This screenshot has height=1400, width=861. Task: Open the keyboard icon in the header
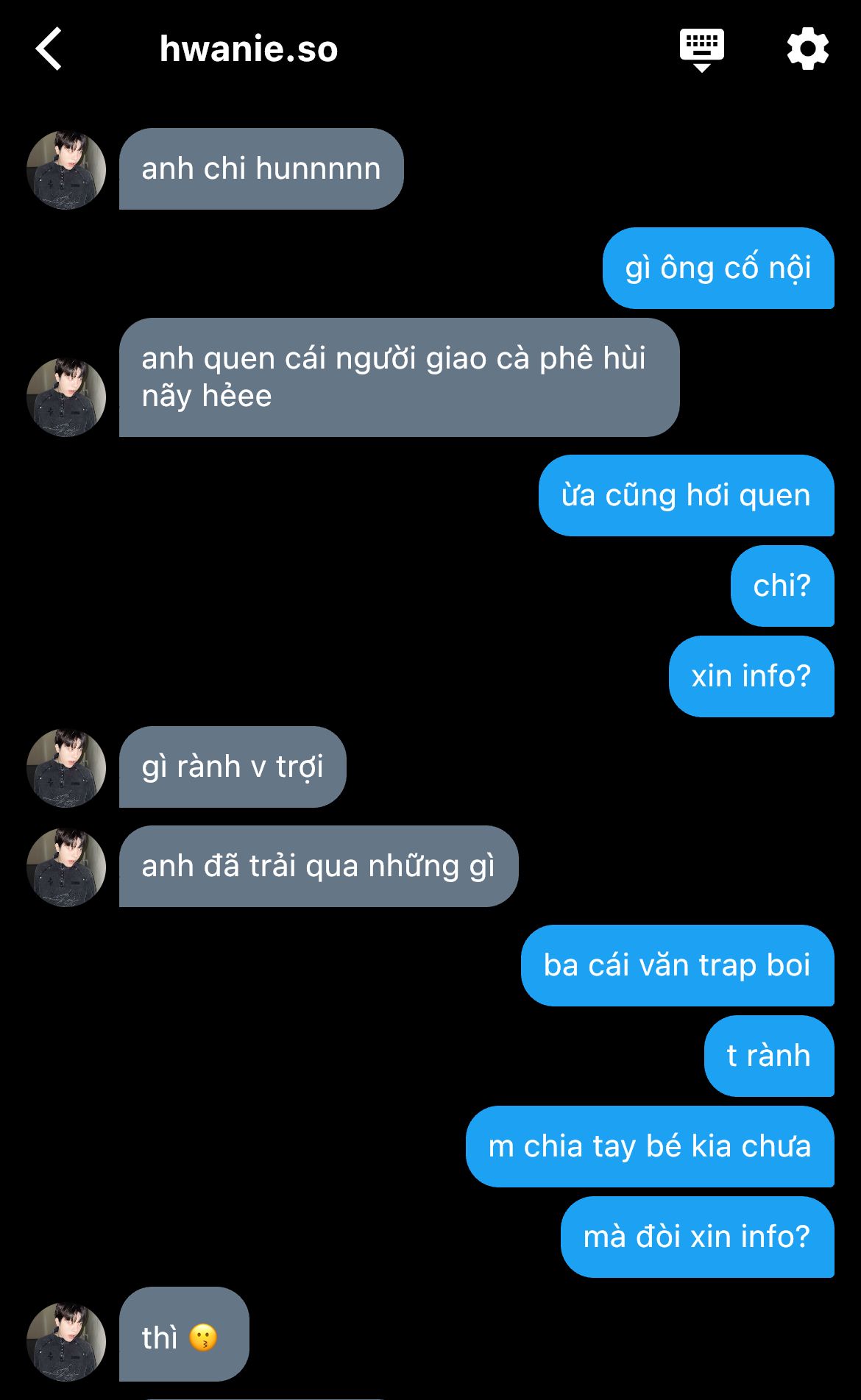point(701,49)
